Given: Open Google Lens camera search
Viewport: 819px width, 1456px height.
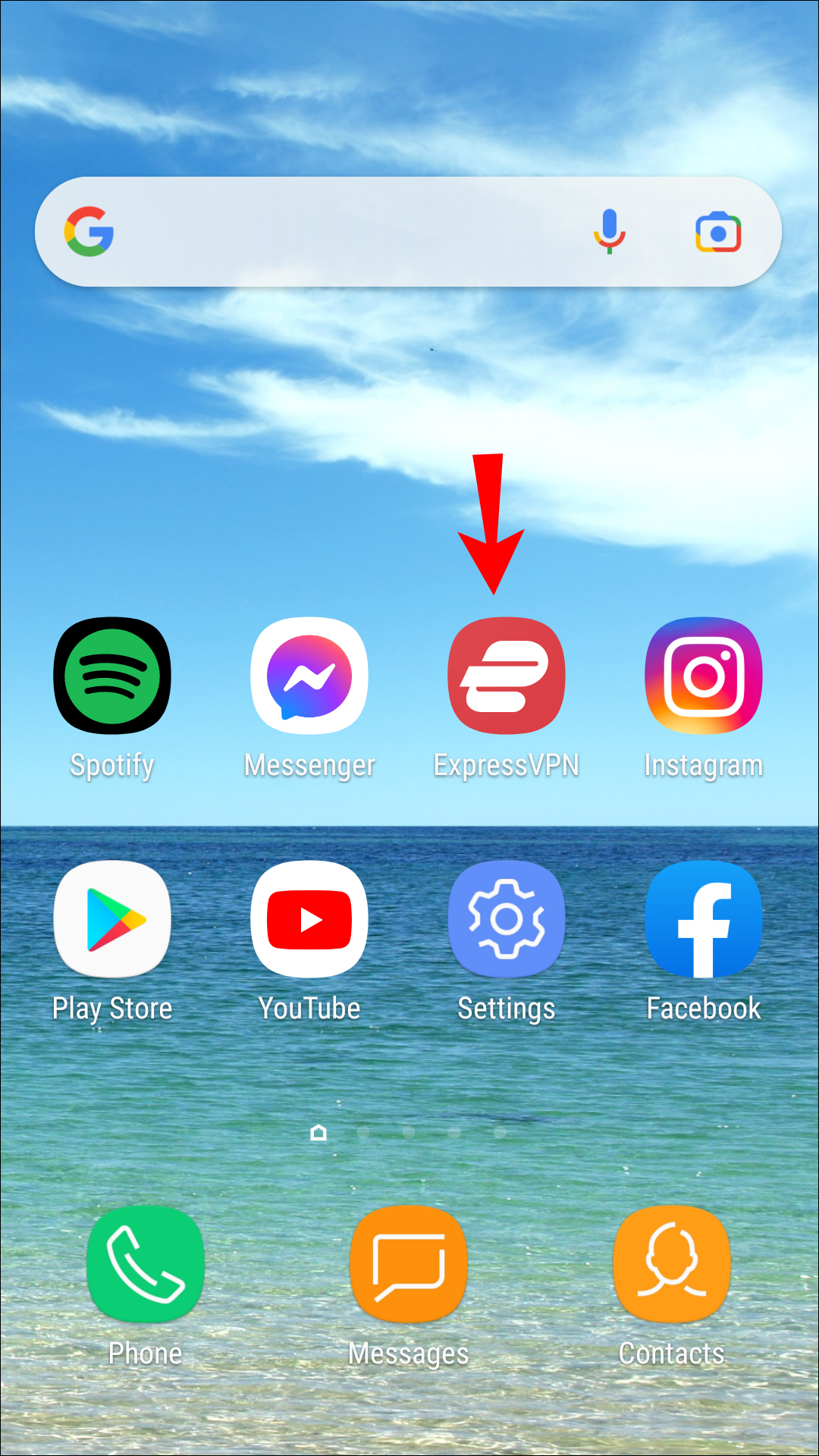Looking at the screenshot, I should click(x=718, y=232).
